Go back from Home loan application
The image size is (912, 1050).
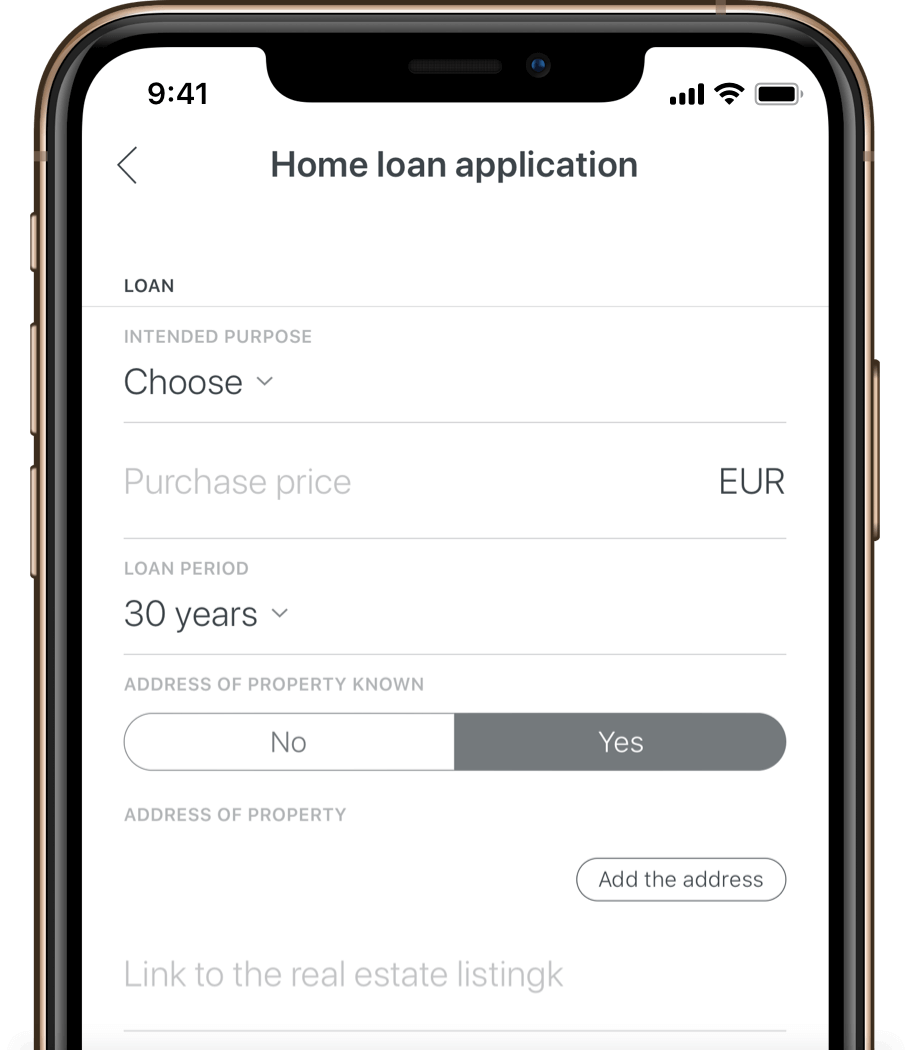128,165
